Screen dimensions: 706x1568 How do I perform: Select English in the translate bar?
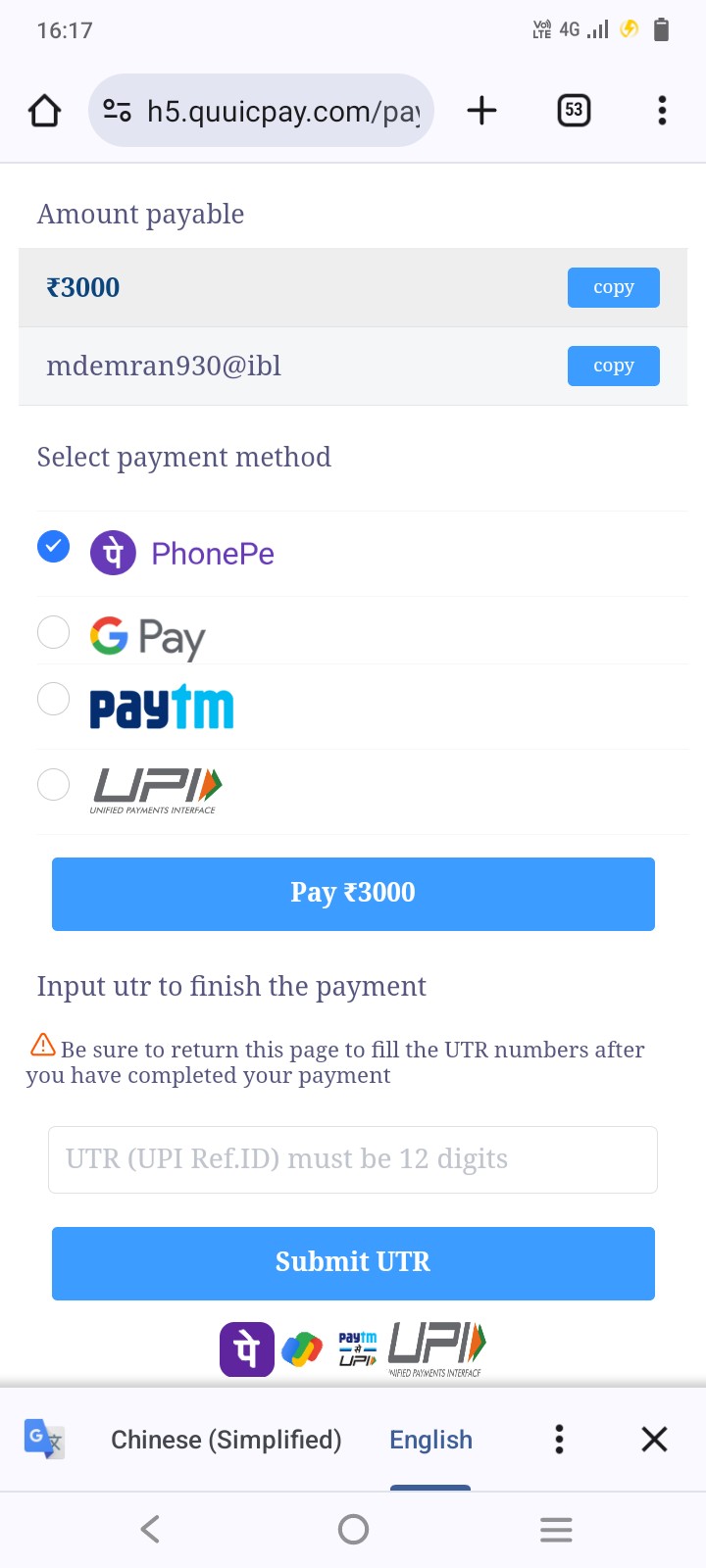[430, 1440]
